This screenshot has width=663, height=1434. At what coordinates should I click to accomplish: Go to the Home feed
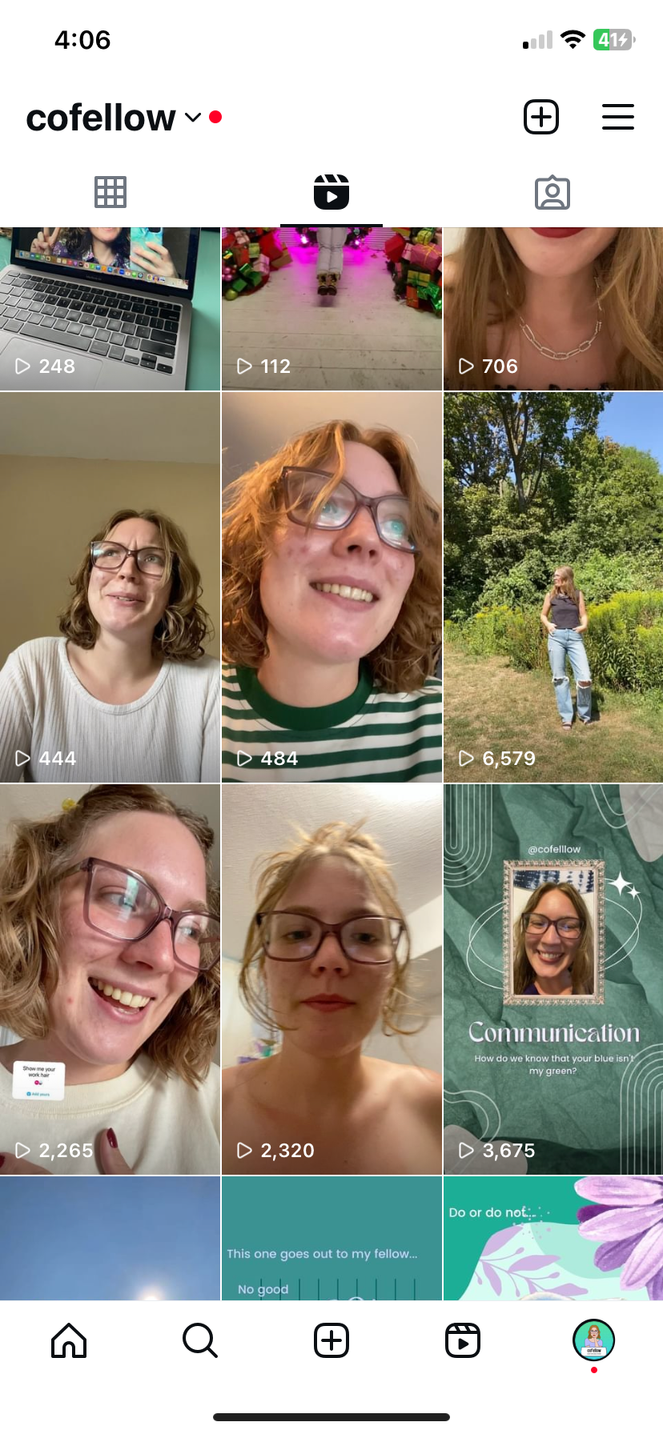69,1340
